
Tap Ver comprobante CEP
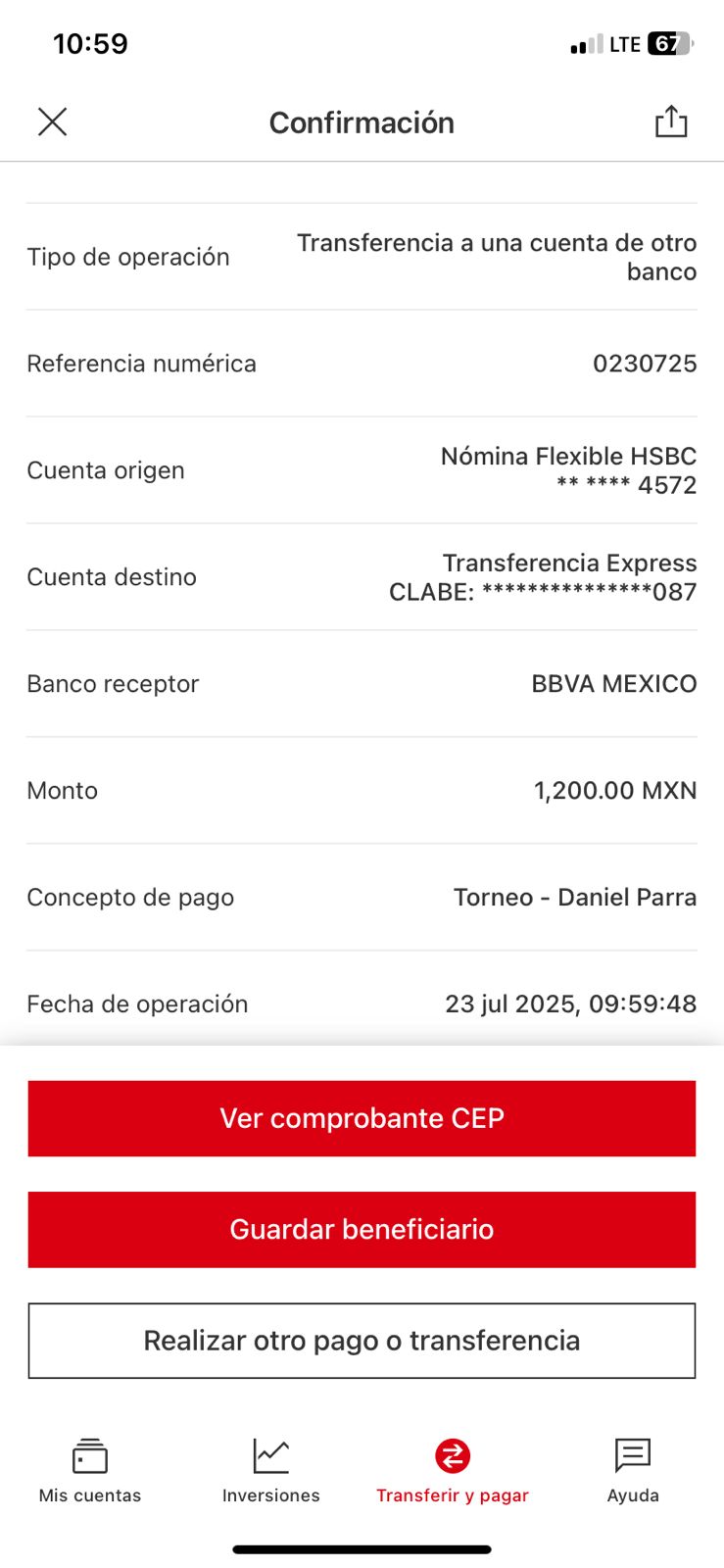[362, 1118]
